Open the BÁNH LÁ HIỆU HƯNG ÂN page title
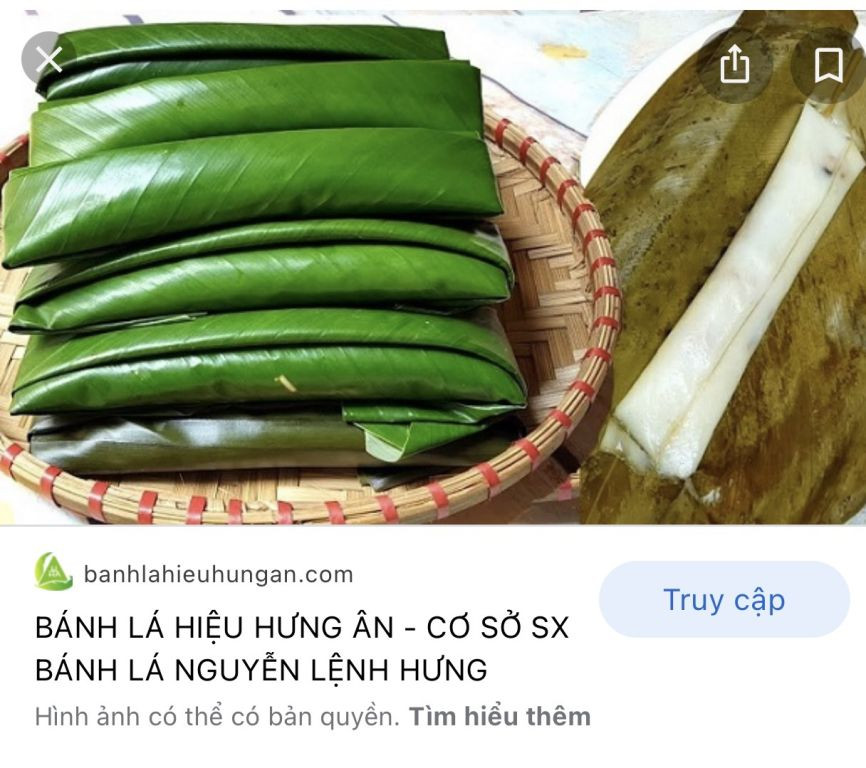This screenshot has width=866, height=768. click(301, 648)
